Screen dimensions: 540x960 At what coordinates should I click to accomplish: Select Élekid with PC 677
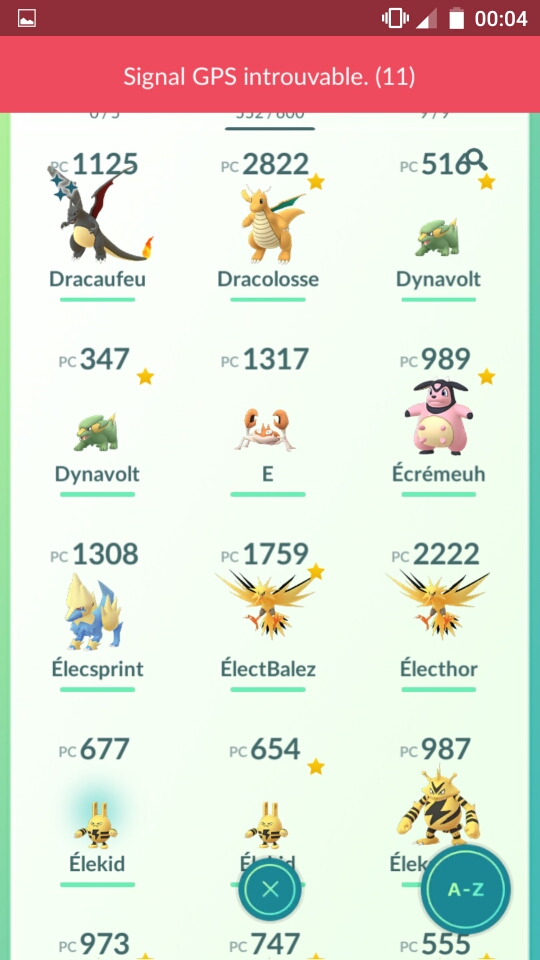pos(97,810)
